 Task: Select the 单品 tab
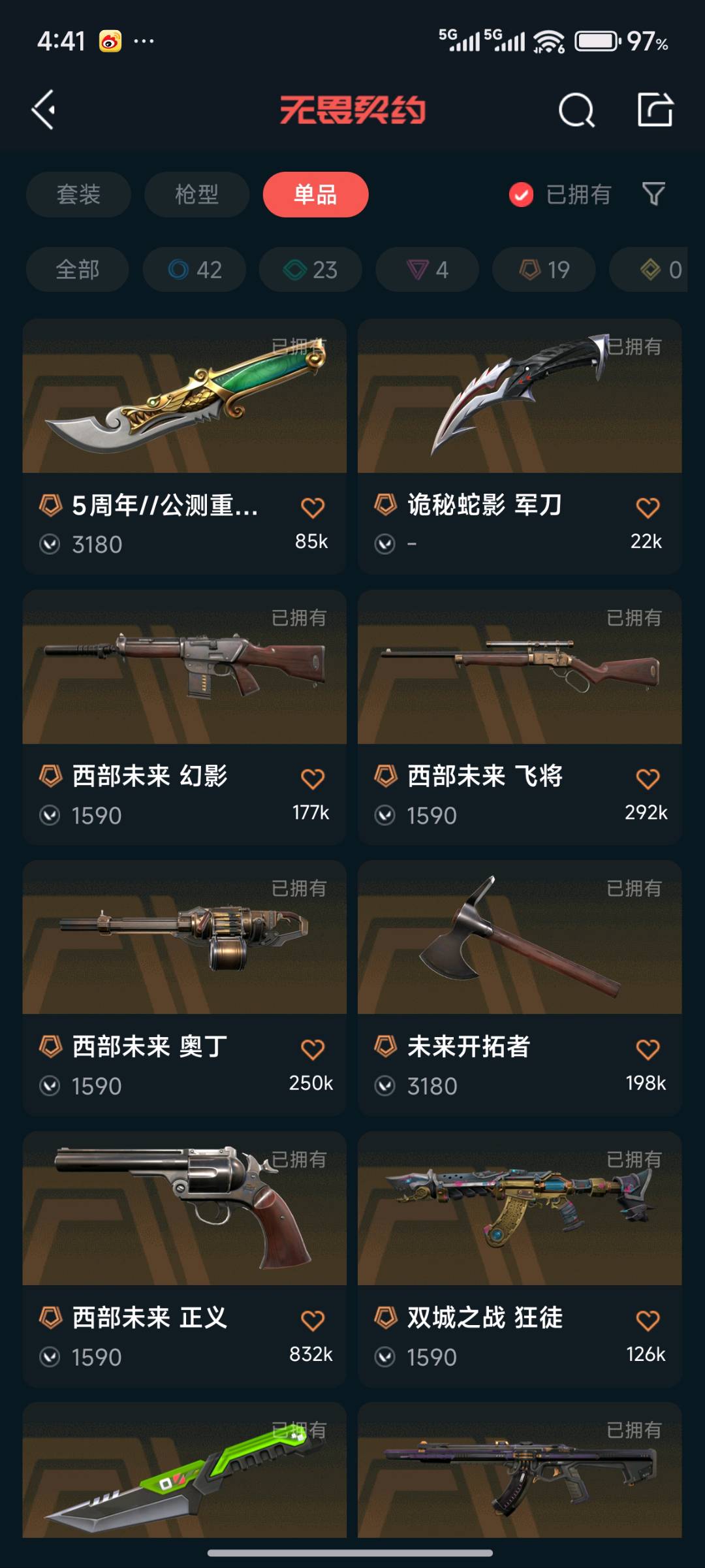pos(315,194)
